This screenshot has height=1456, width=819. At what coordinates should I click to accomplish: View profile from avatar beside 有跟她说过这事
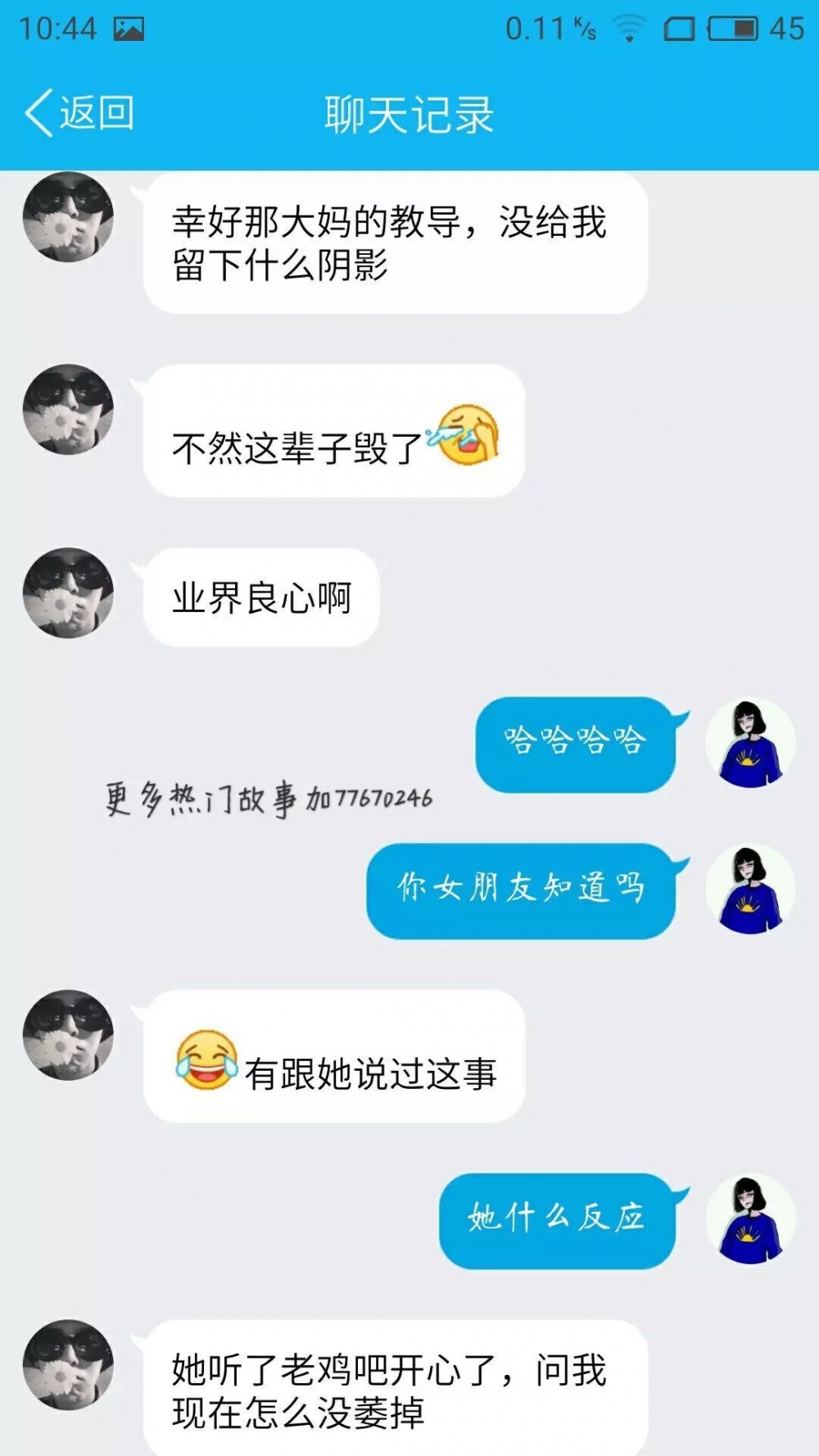coord(68,1035)
